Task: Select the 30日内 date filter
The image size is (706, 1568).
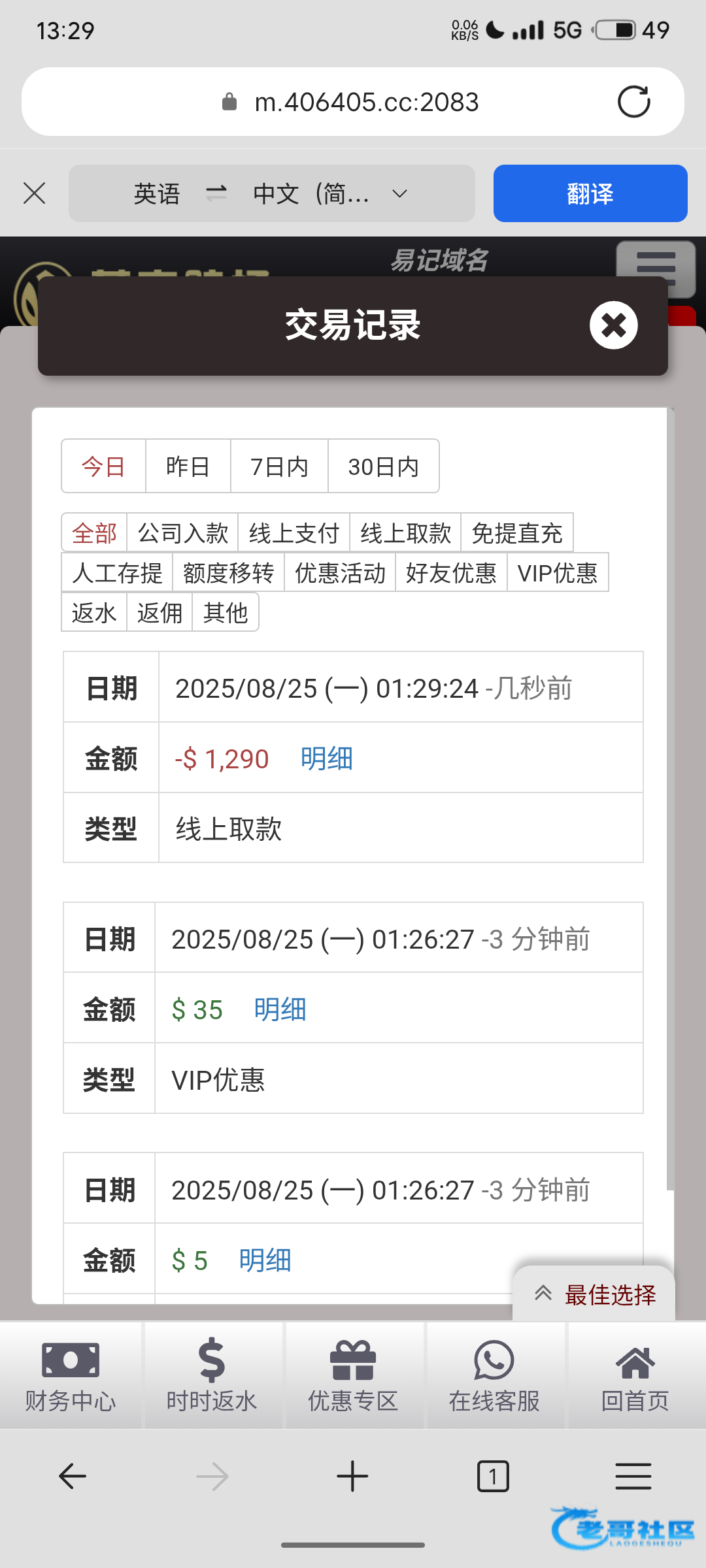Action: click(384, 466)
